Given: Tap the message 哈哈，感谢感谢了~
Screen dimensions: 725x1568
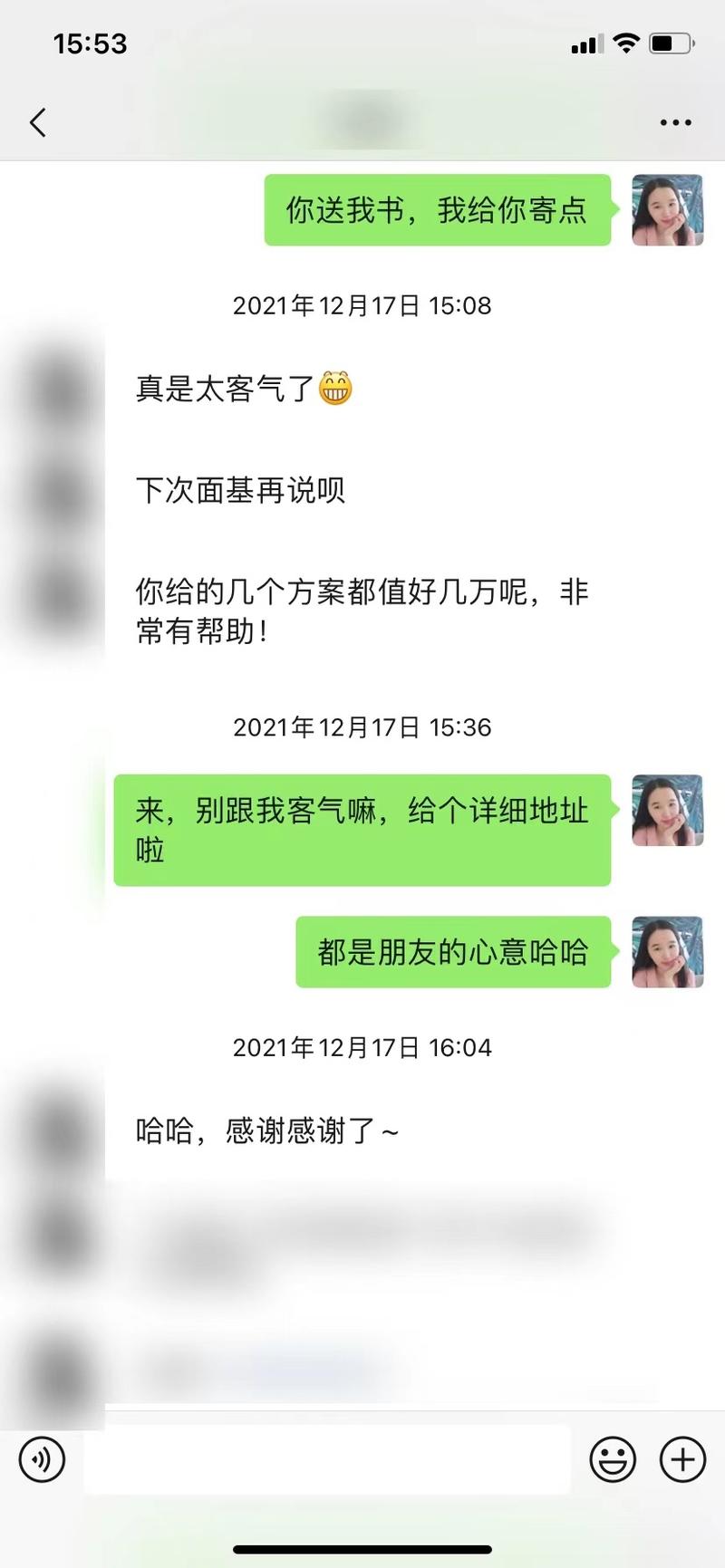Looking at the screenshot, I should tap(267, 1131).
